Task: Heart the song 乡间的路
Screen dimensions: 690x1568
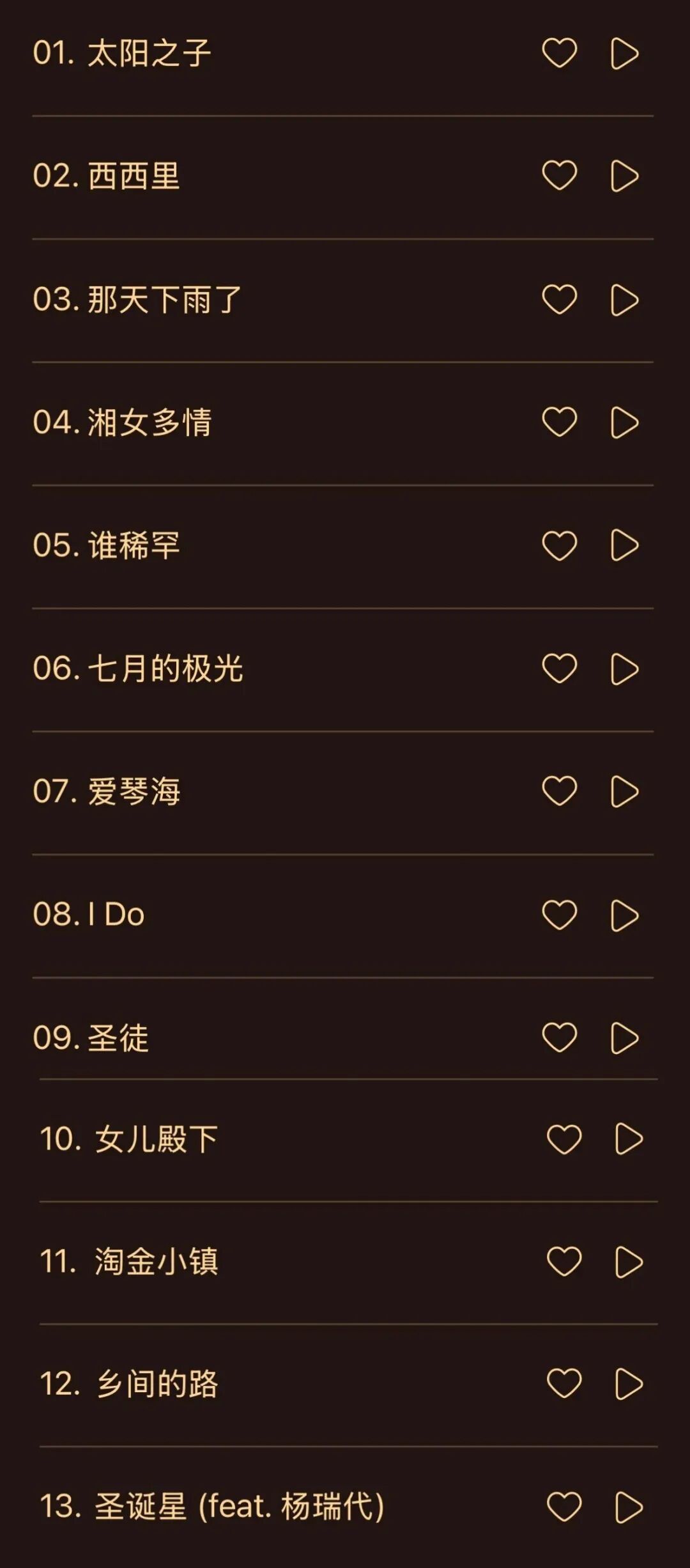Action: click(x=564, y=1384)
